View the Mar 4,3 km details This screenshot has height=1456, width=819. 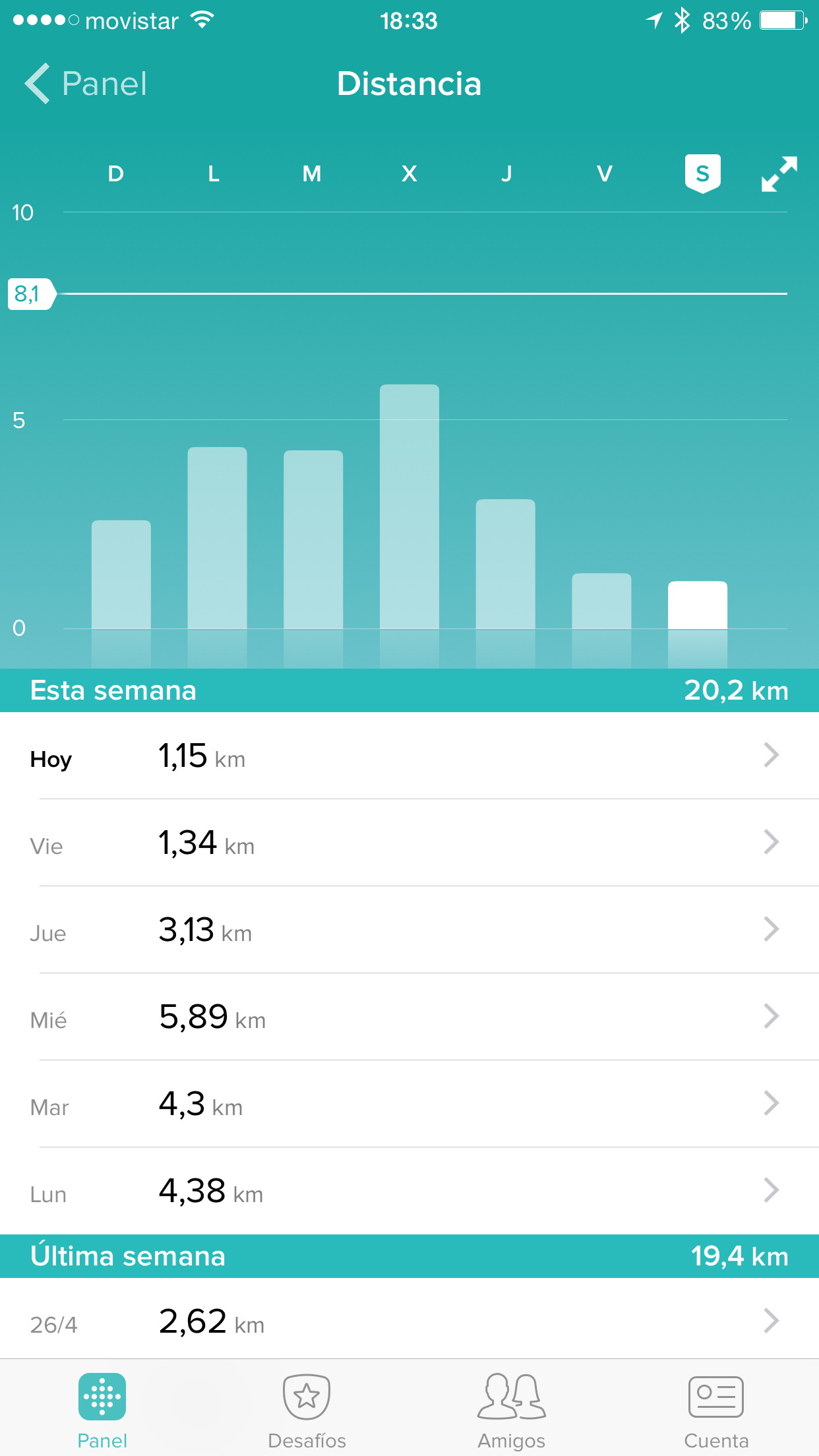pyautogui.click(x=409, y=1104)
